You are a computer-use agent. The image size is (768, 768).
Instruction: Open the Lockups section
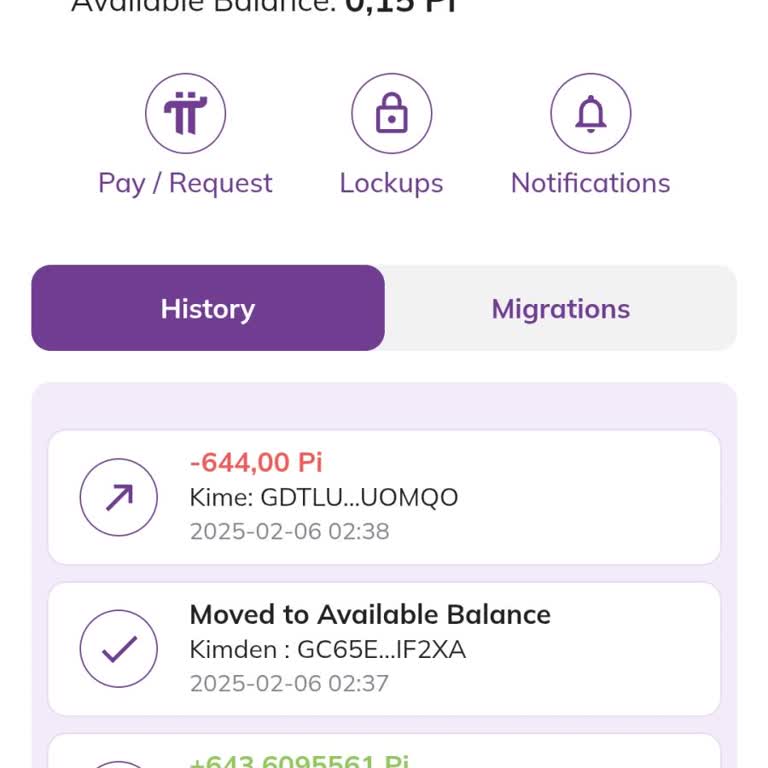pyautogui.click(x=391, y=115)
